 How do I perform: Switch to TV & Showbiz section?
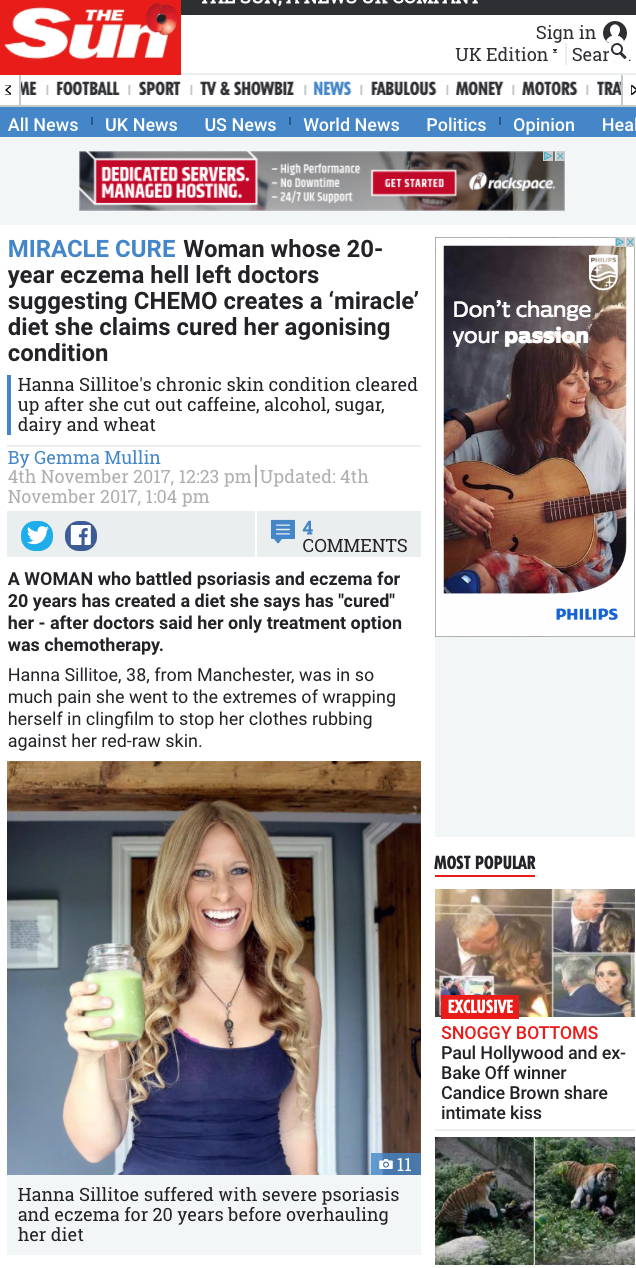247,89
